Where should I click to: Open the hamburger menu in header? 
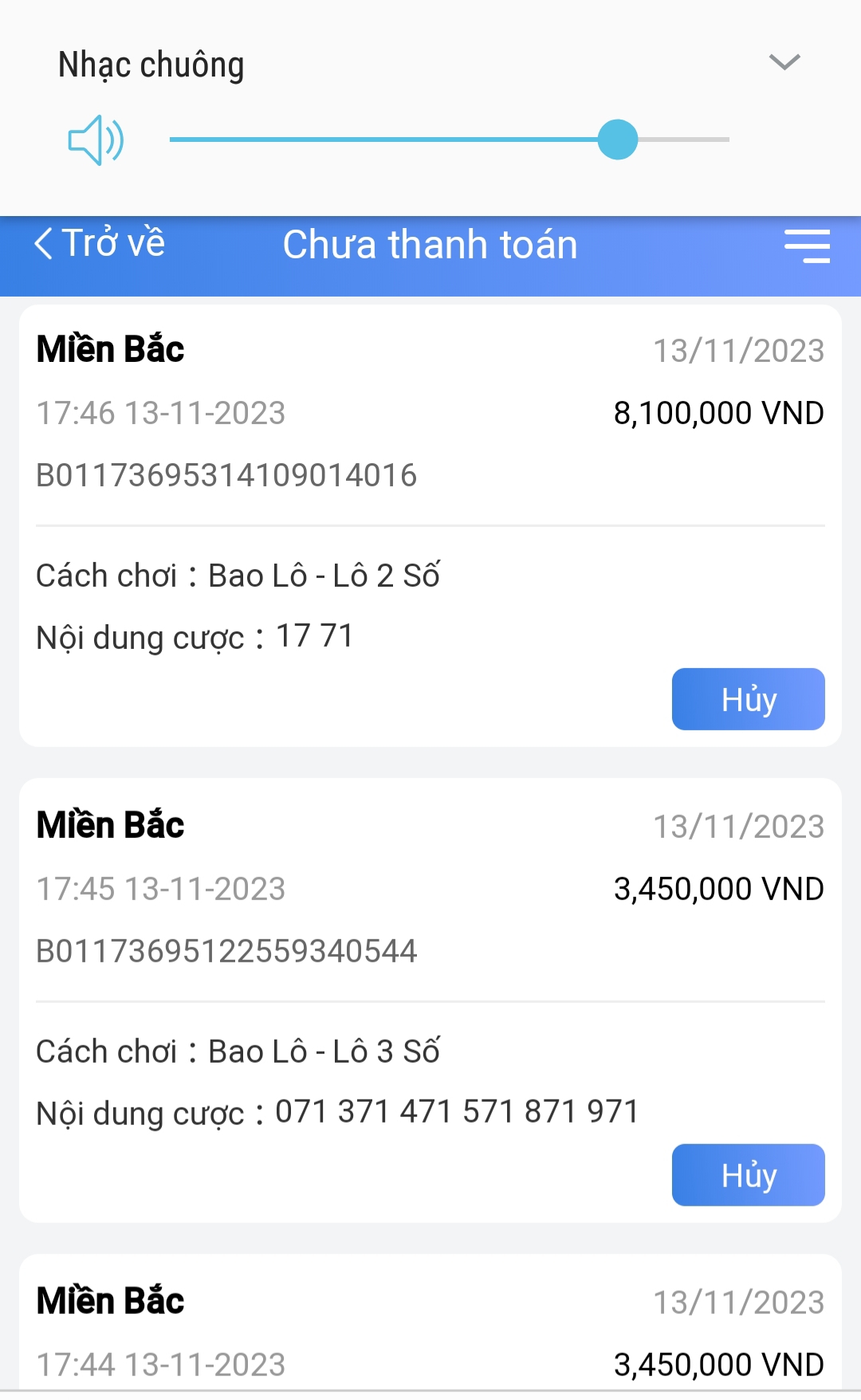tap(807, 246)
